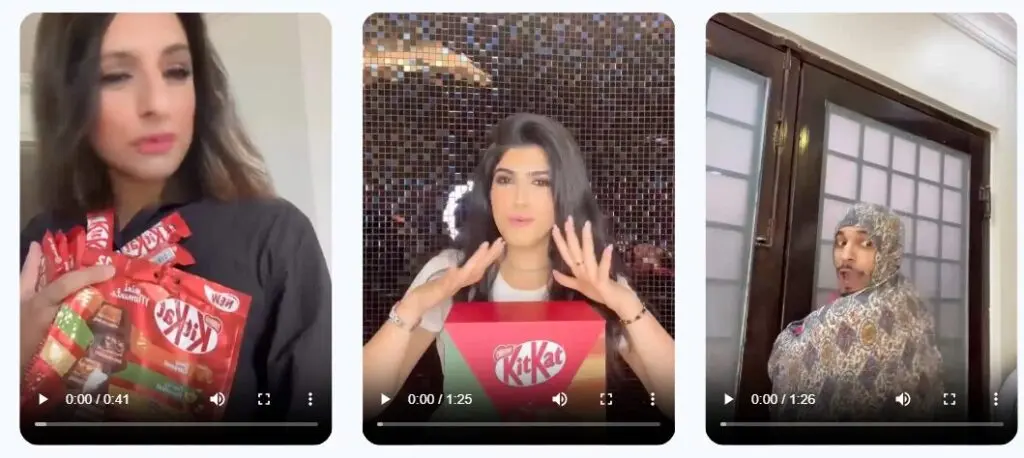Play the 1:25 video
The image size is (1024, 458).
point(385,399)
